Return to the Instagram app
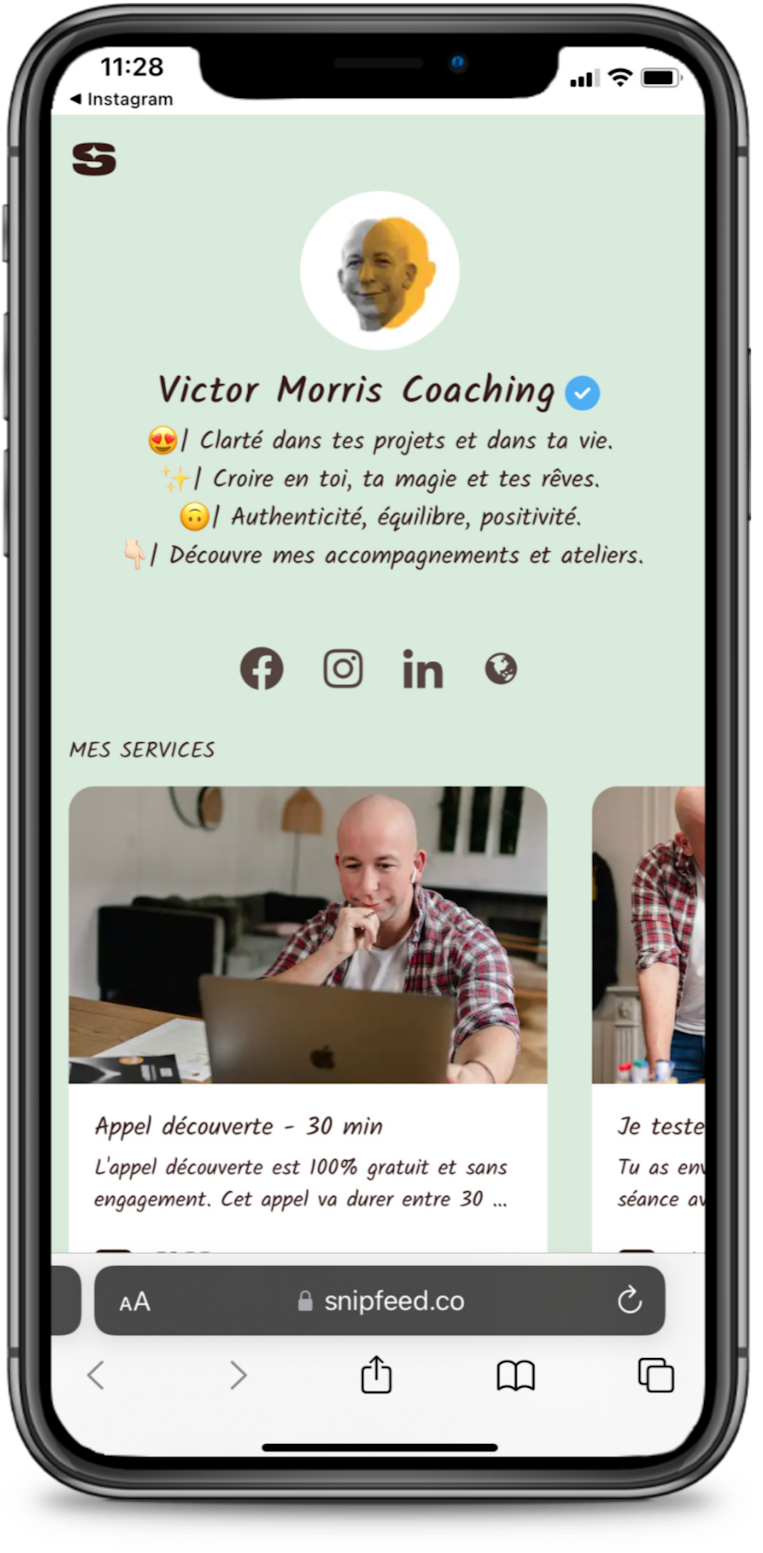 tap(121, 99)
